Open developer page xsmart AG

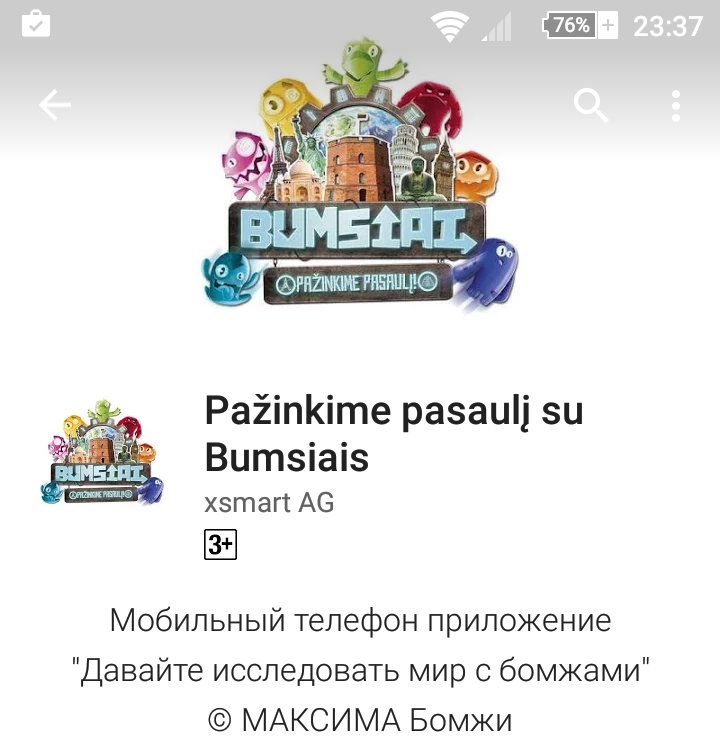pos(269,502)
